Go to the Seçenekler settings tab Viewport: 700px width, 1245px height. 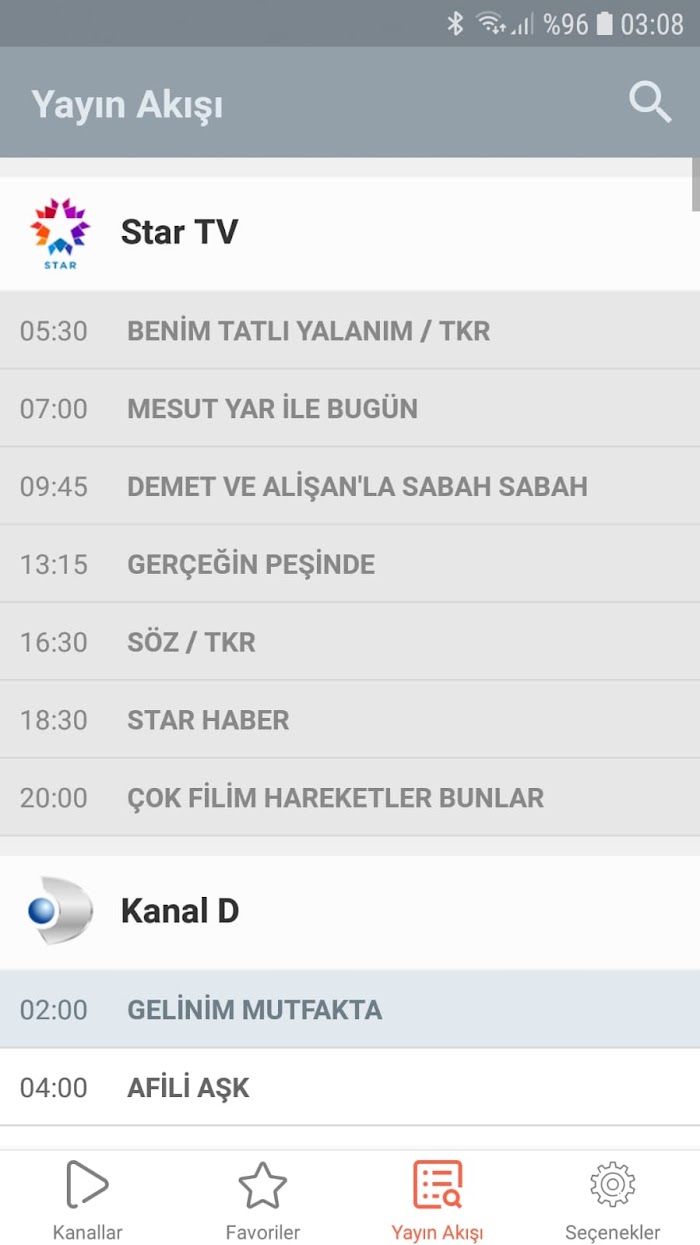(612, 1199)
